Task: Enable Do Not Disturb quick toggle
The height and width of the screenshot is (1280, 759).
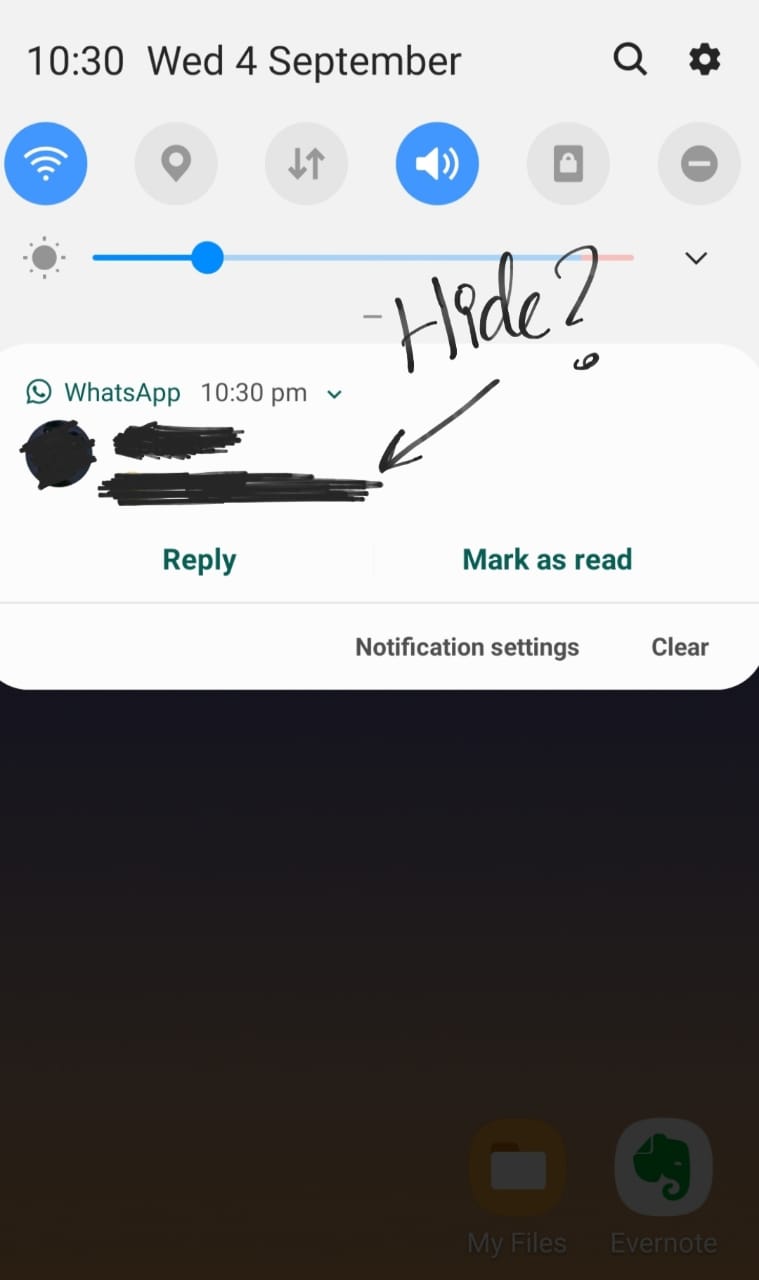Action: [x=698, y=163]
